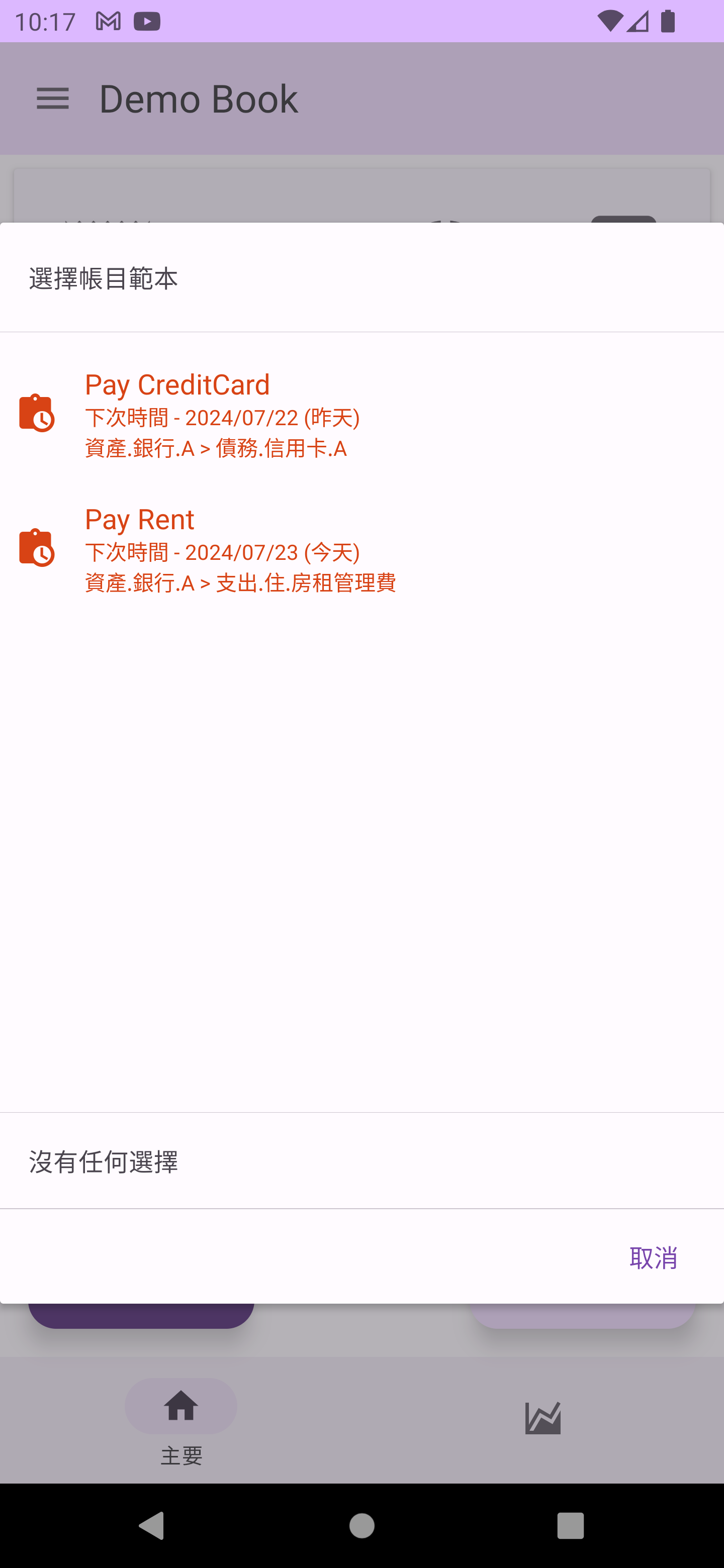This screenshot has height=1568, width=724.
Task: Select the Pay CreditCard template
Action: pos(361,415)
